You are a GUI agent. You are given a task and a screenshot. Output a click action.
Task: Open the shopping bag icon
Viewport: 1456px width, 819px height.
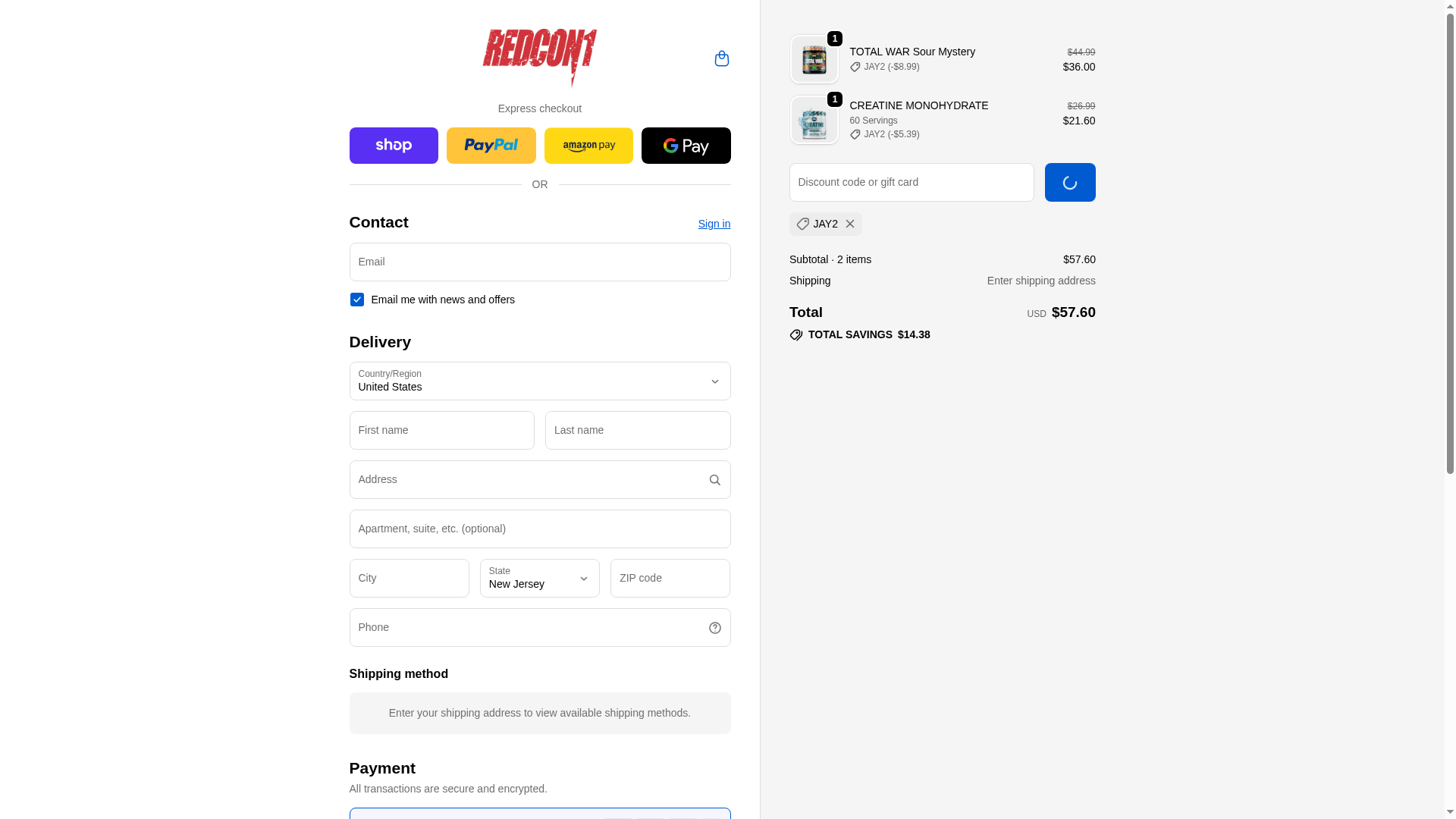721,58
